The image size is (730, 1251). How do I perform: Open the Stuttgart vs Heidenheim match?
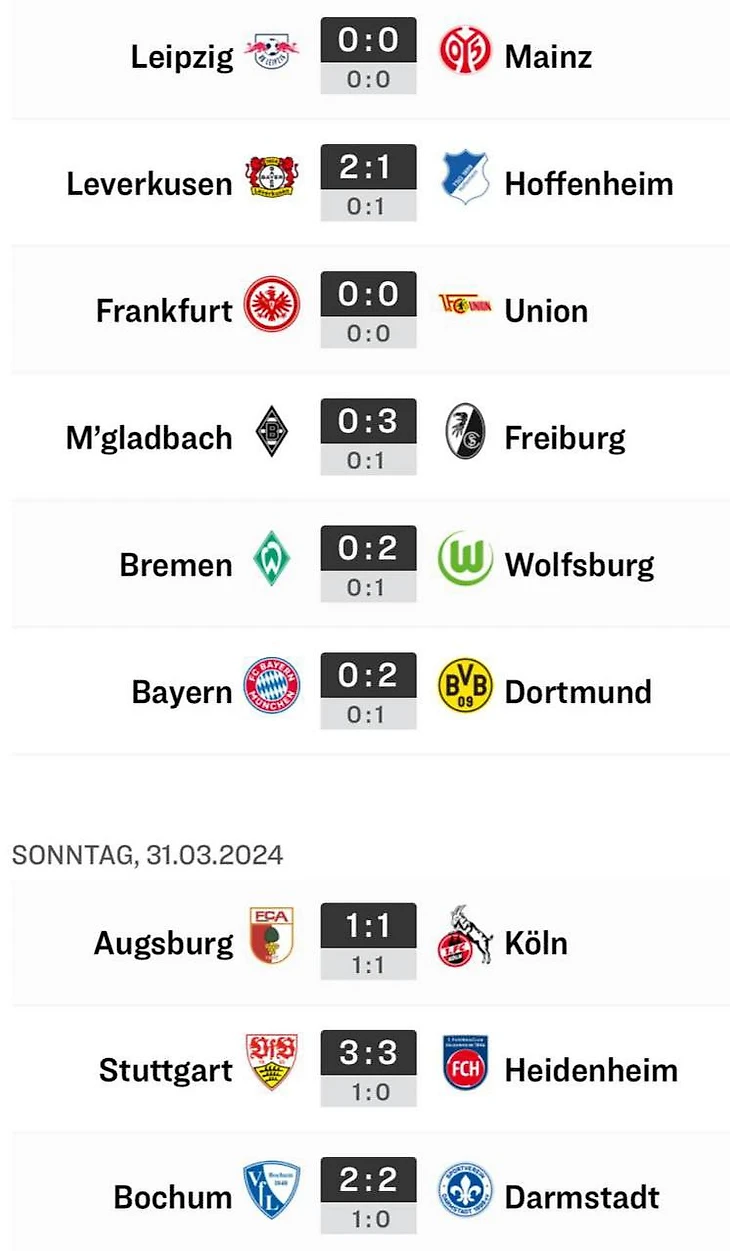click(x=368, y=1069)
